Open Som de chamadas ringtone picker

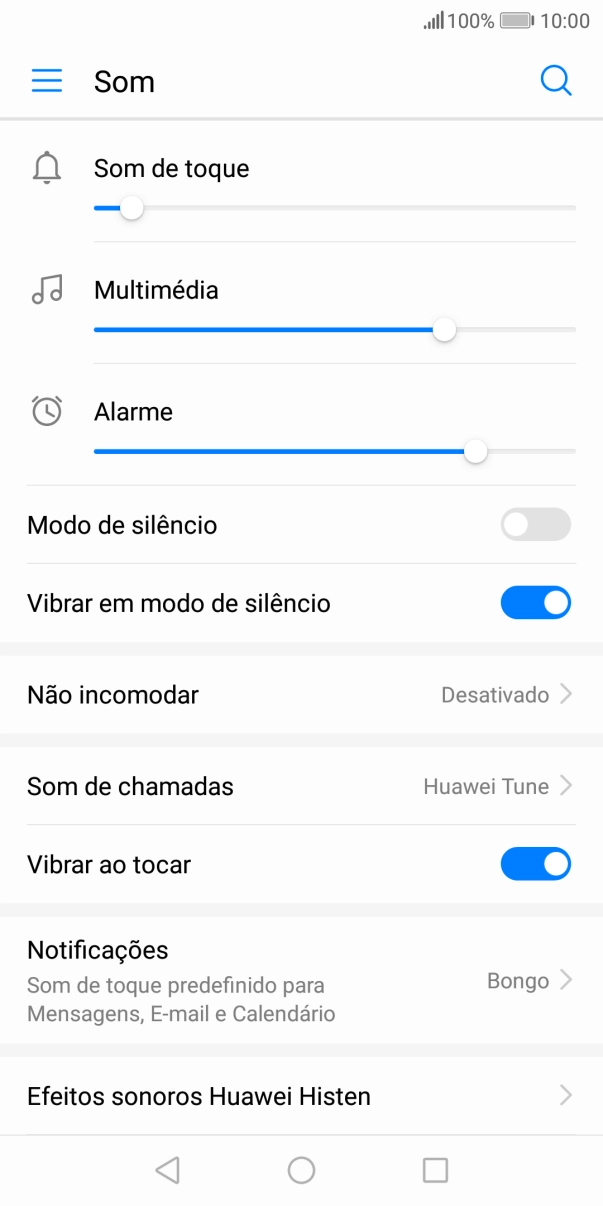tap(300, 786)
